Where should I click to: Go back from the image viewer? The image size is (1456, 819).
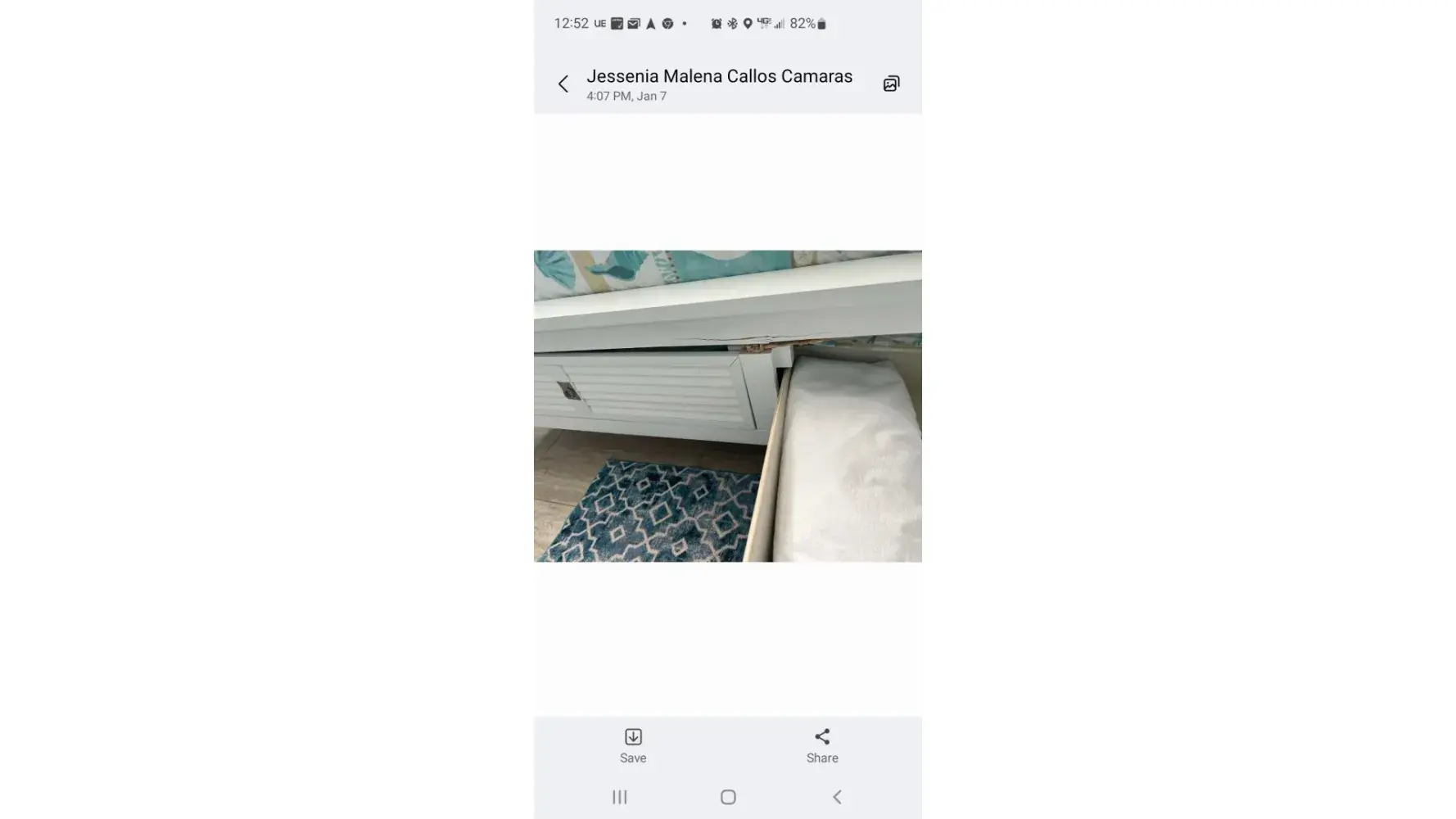[563, 84]
